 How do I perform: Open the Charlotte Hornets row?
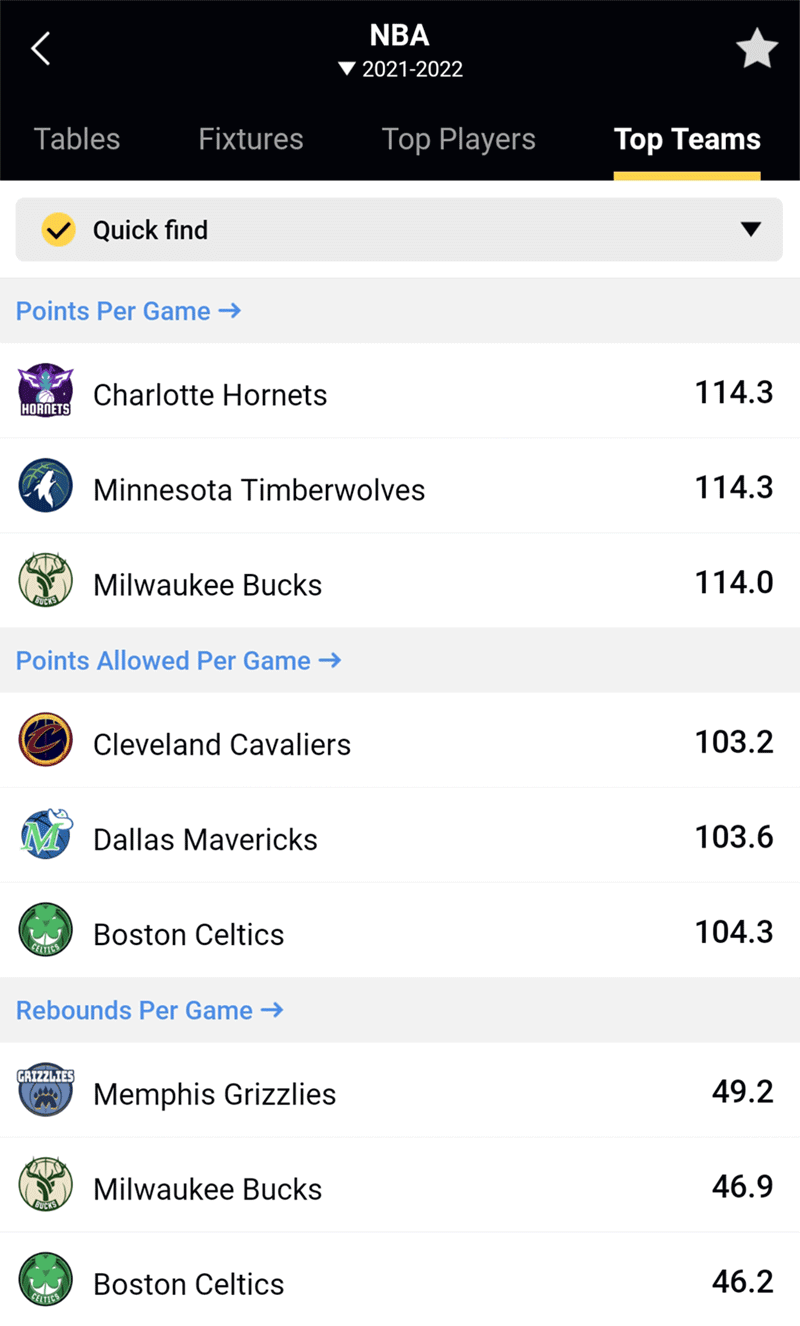(400, 391)
